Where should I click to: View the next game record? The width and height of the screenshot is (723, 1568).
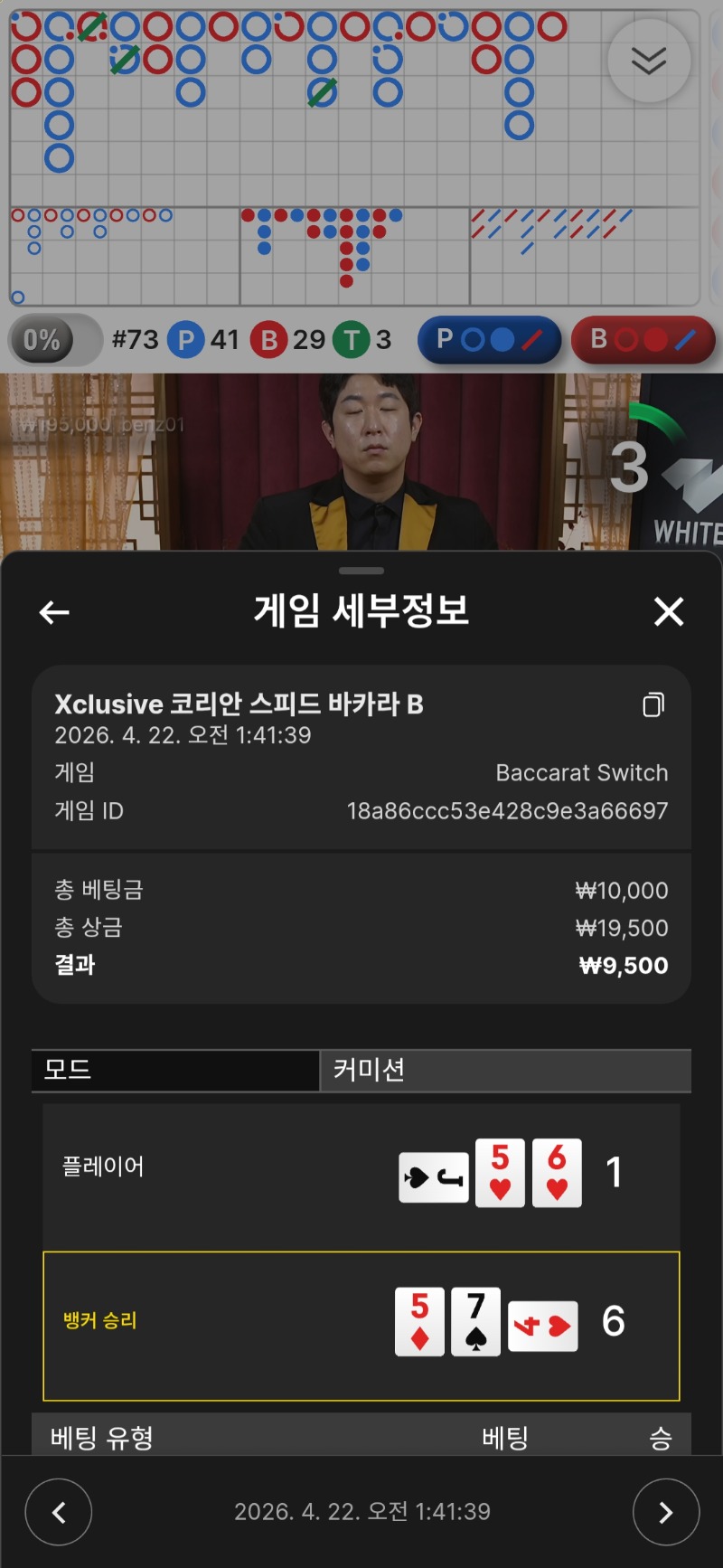[x=666, y=1512]
